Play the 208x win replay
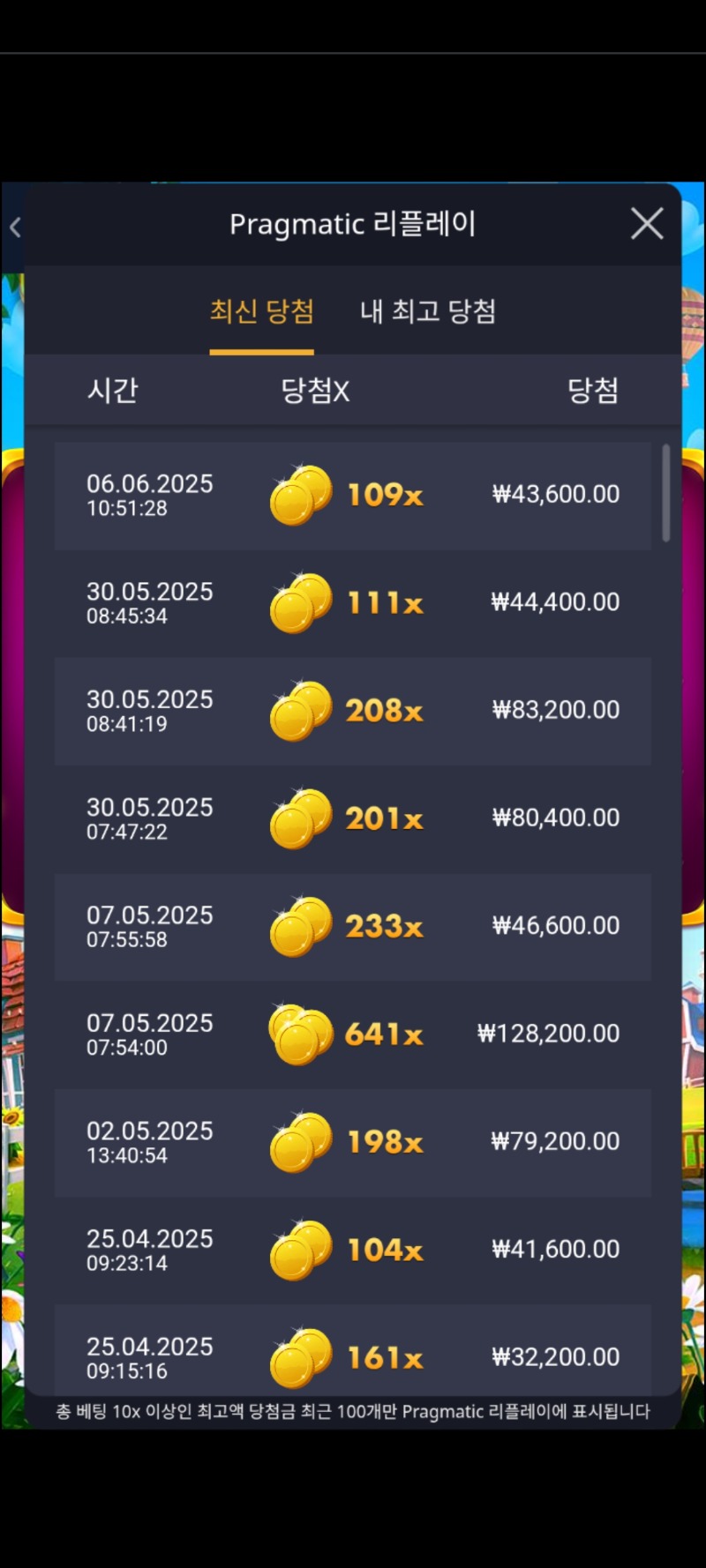 click(x=353, y=711)
